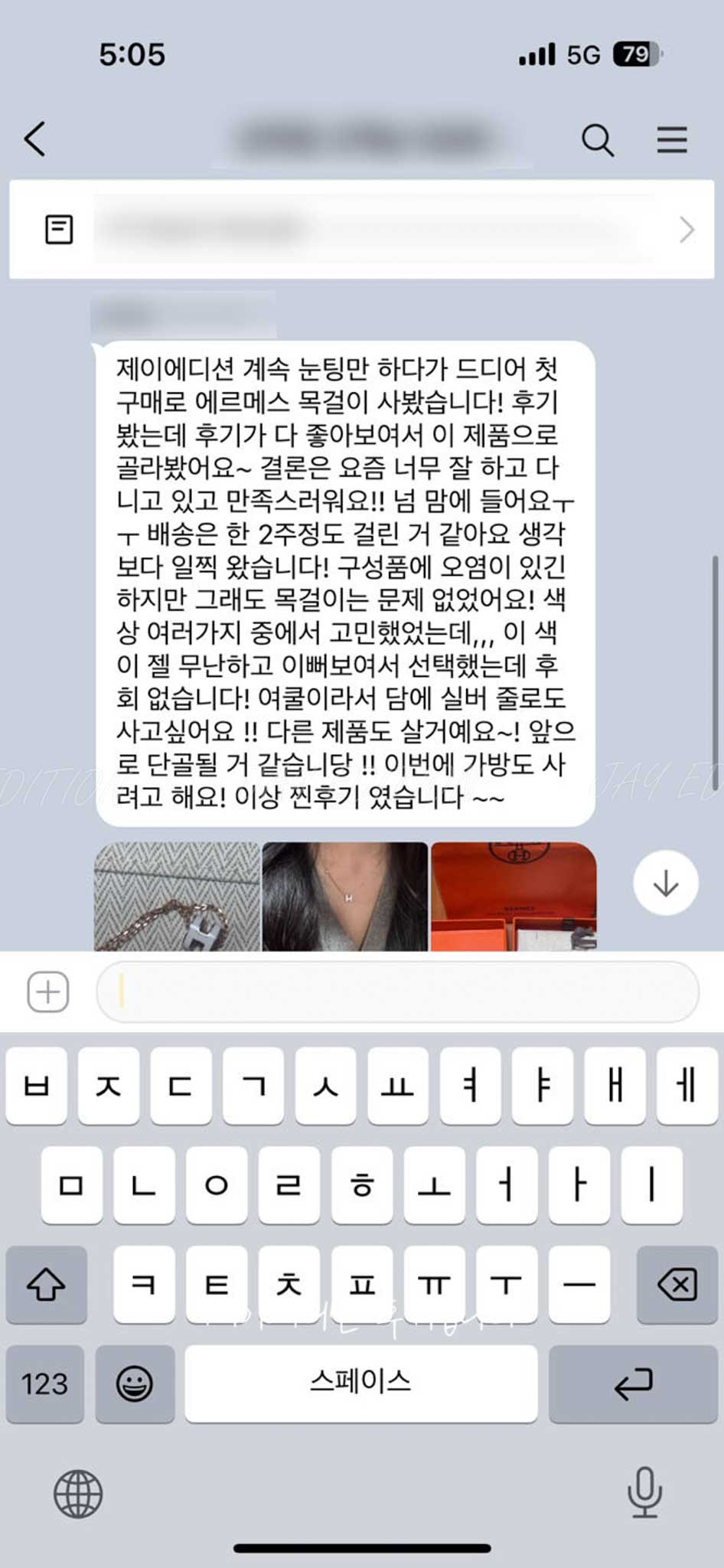Switch keyboard language with globe icon
The width and height of the screenshot is (724, 1568).
78,1493
